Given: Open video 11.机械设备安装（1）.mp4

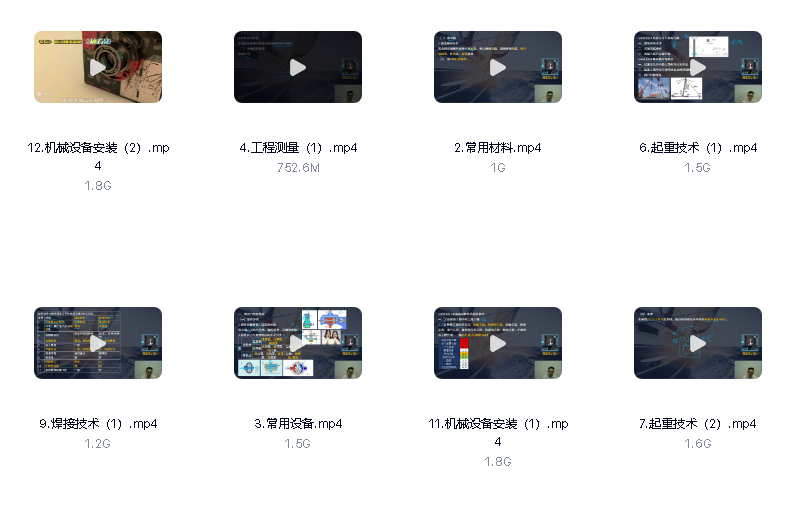Looking at the screenshot, I should point(498,343).
